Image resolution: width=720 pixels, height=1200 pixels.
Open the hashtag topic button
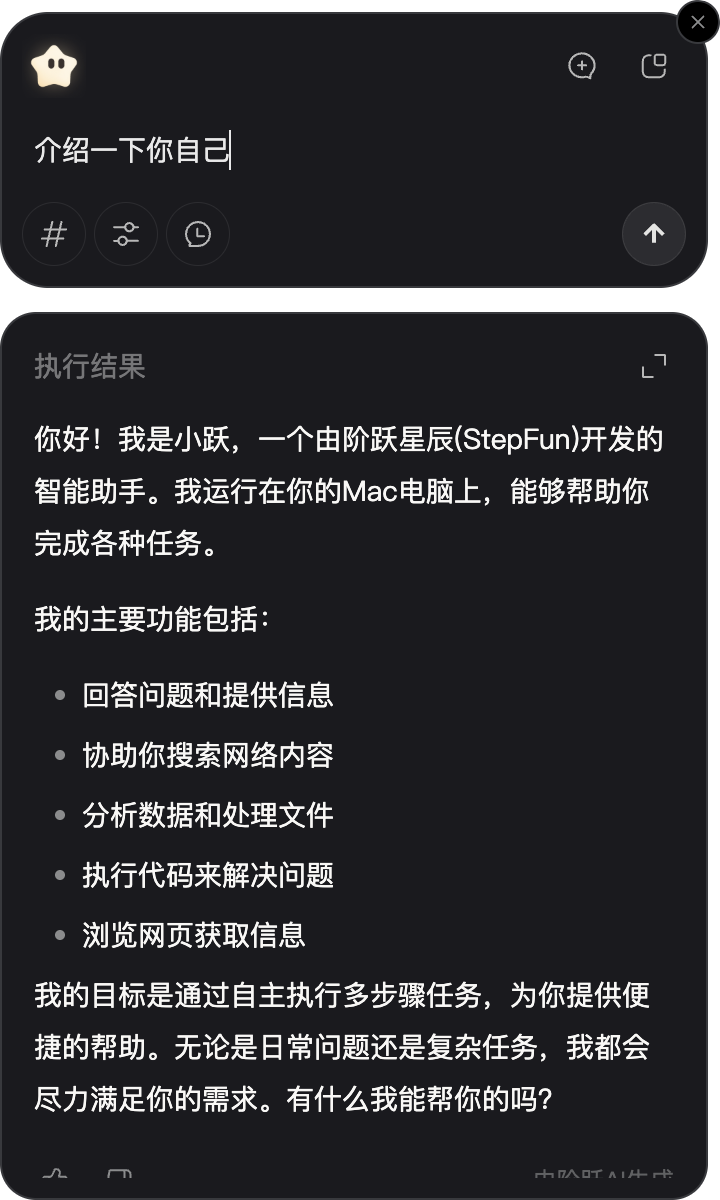(54, 234)
